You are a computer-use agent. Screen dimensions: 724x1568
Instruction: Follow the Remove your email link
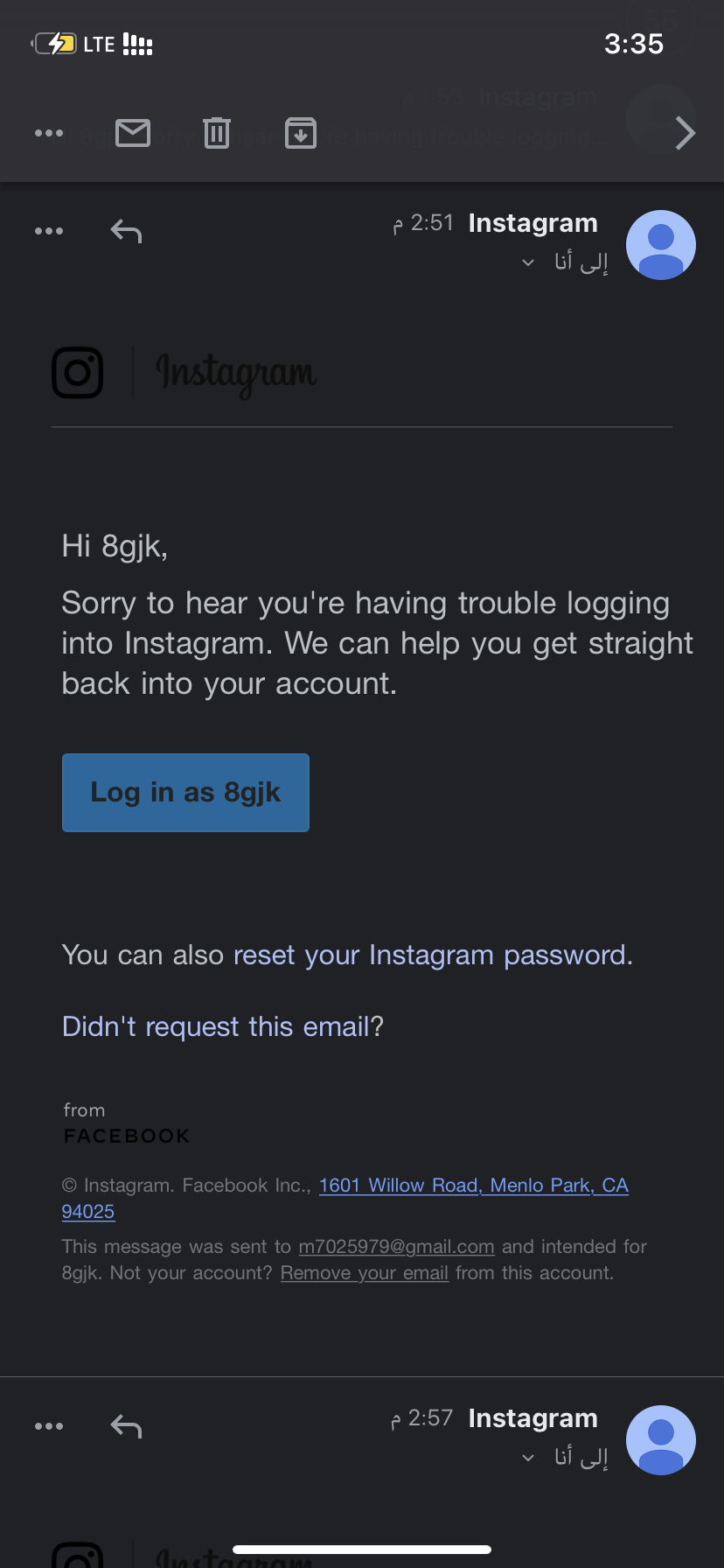point(365,1273)
